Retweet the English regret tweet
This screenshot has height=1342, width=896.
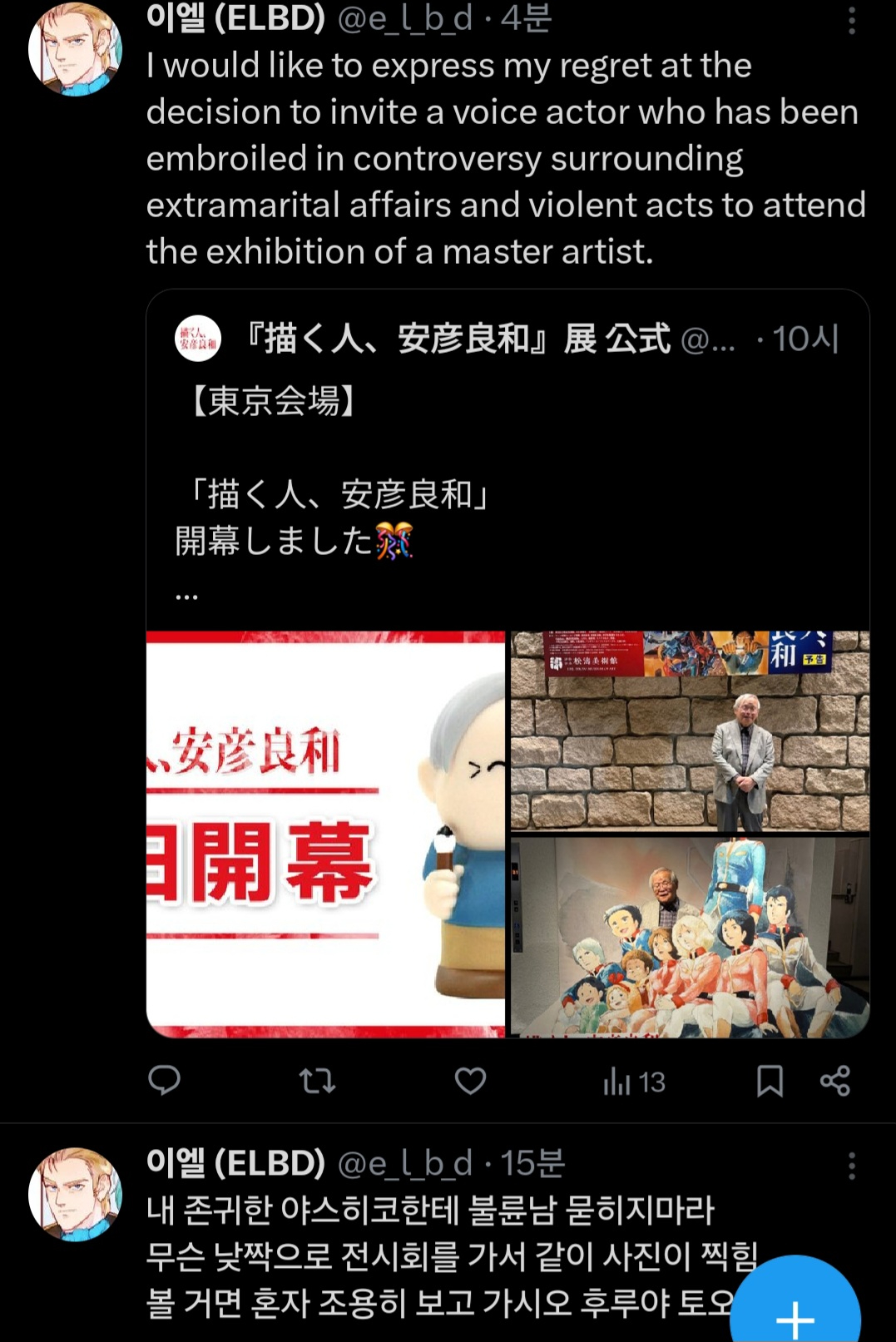[317, 1081]
